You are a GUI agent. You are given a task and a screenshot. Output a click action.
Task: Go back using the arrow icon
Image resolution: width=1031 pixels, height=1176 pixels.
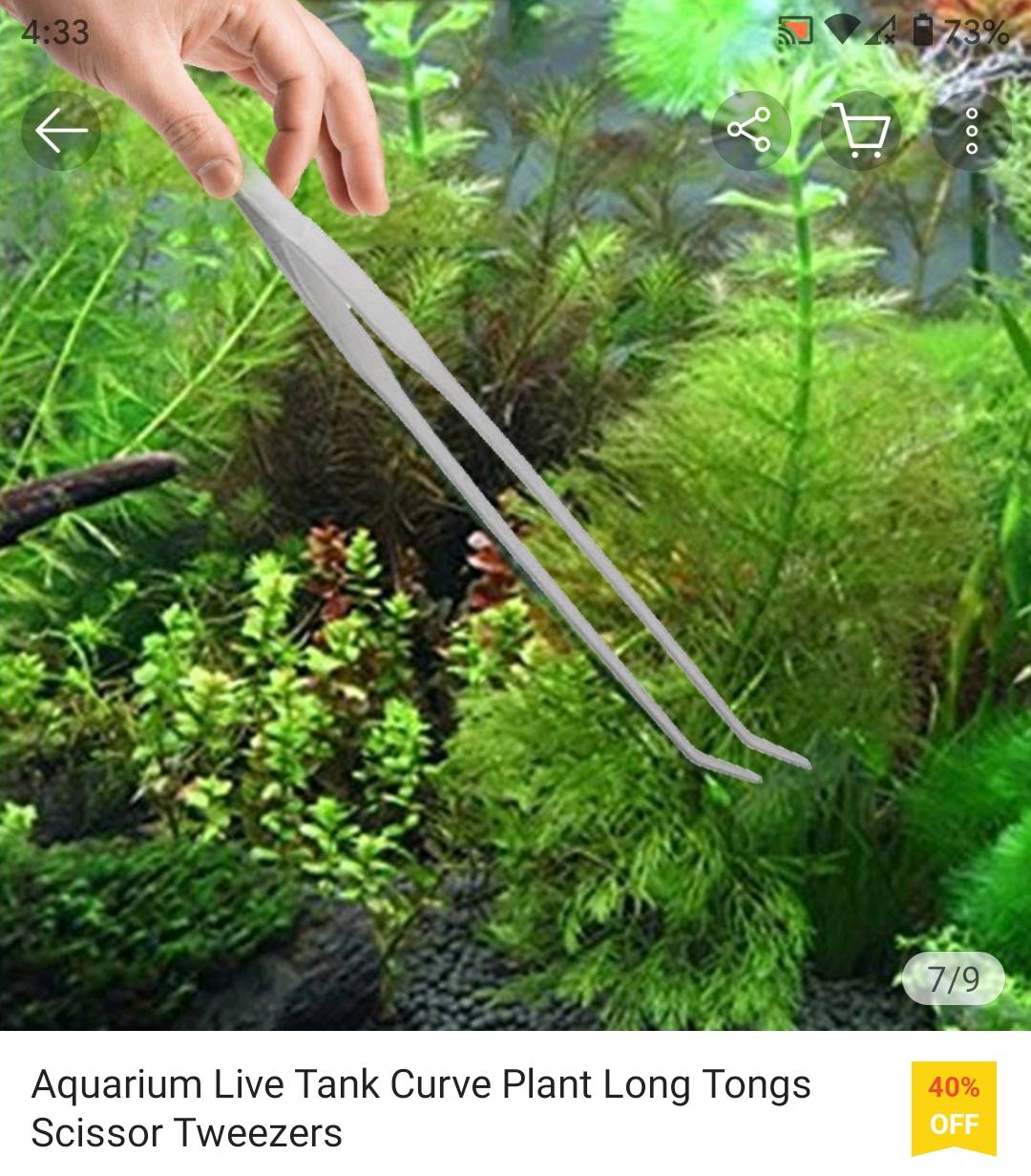point(62,131)
